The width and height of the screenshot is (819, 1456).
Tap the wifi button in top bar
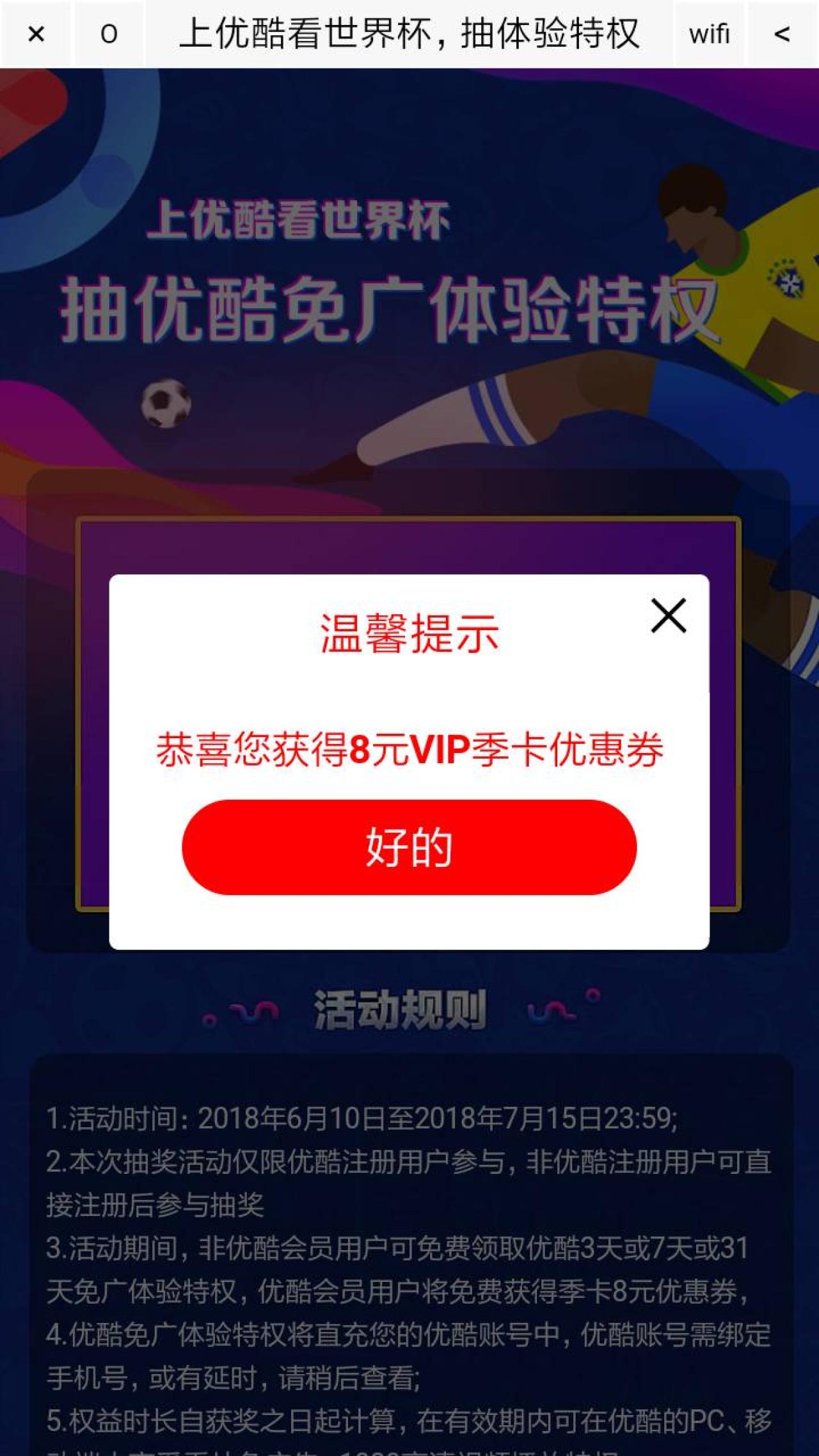(709, 34)
